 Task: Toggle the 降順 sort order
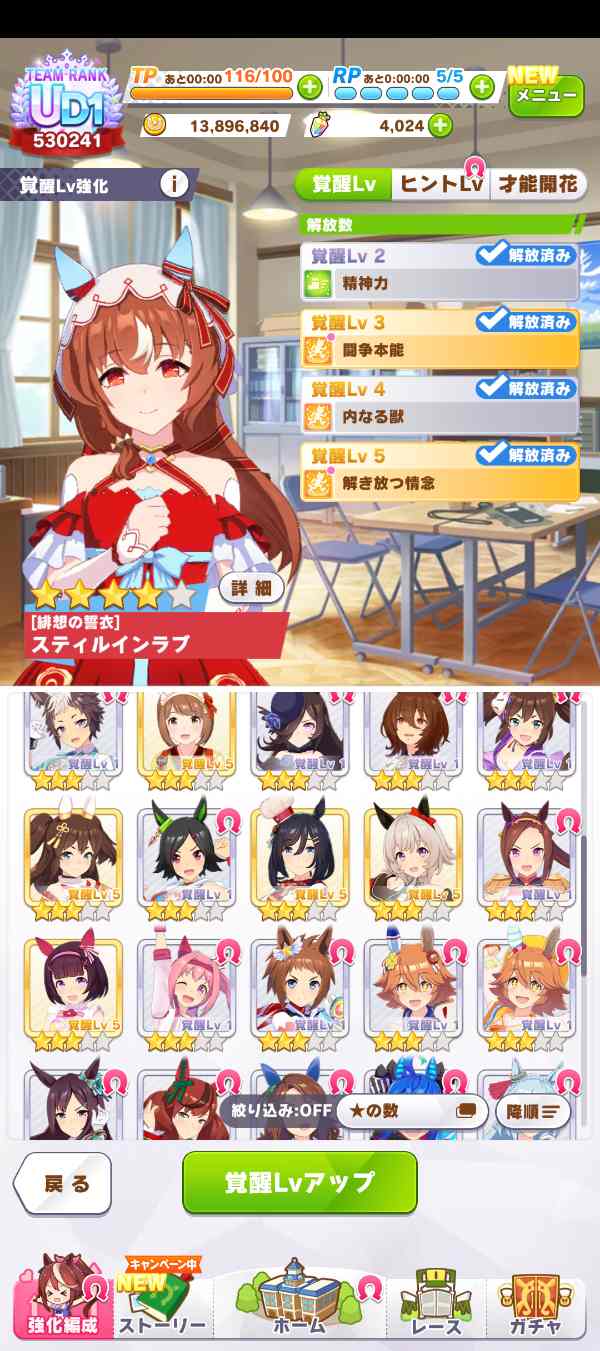[533, 1110]
